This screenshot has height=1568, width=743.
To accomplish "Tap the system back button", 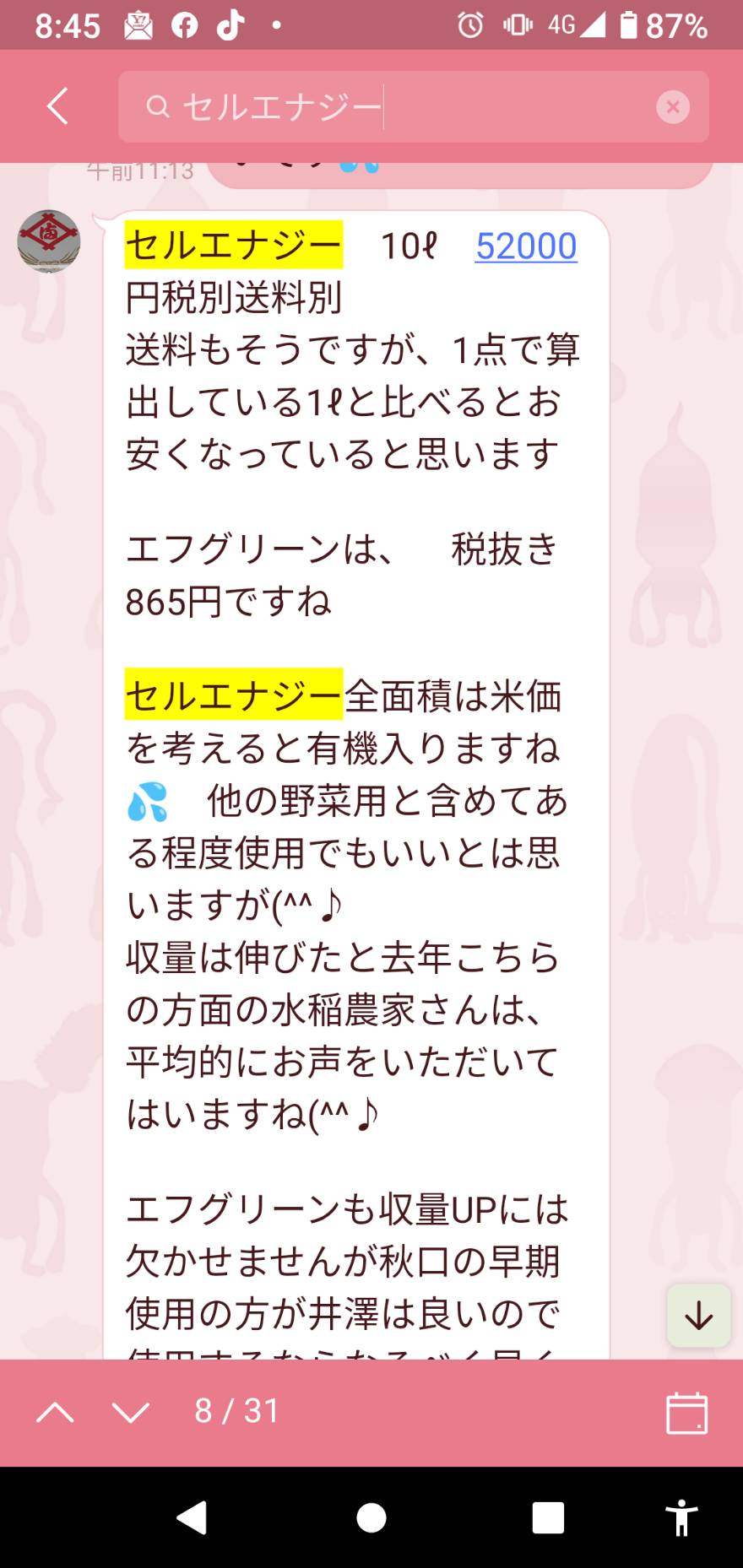I will tap(193, 1517).
